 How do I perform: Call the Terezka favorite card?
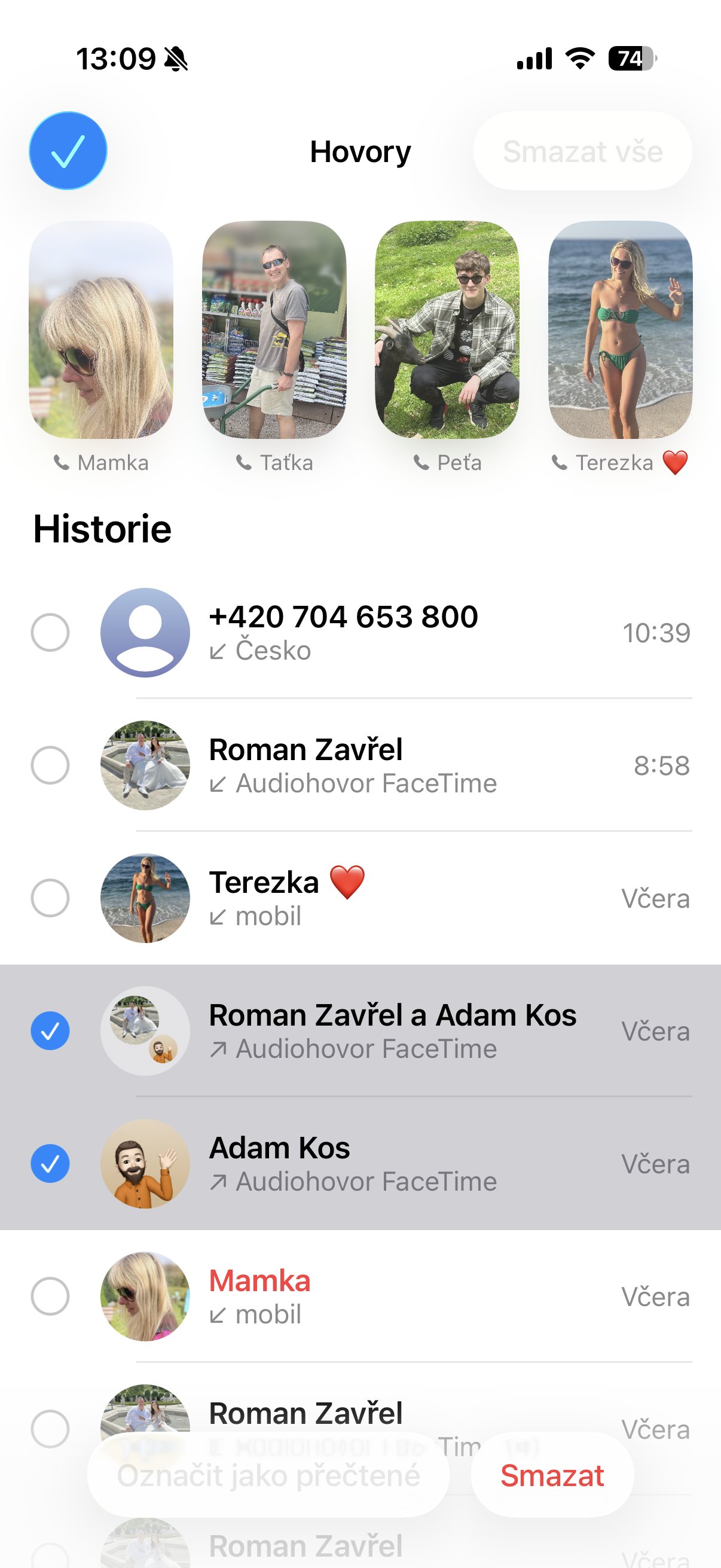[x=619, y=330]
